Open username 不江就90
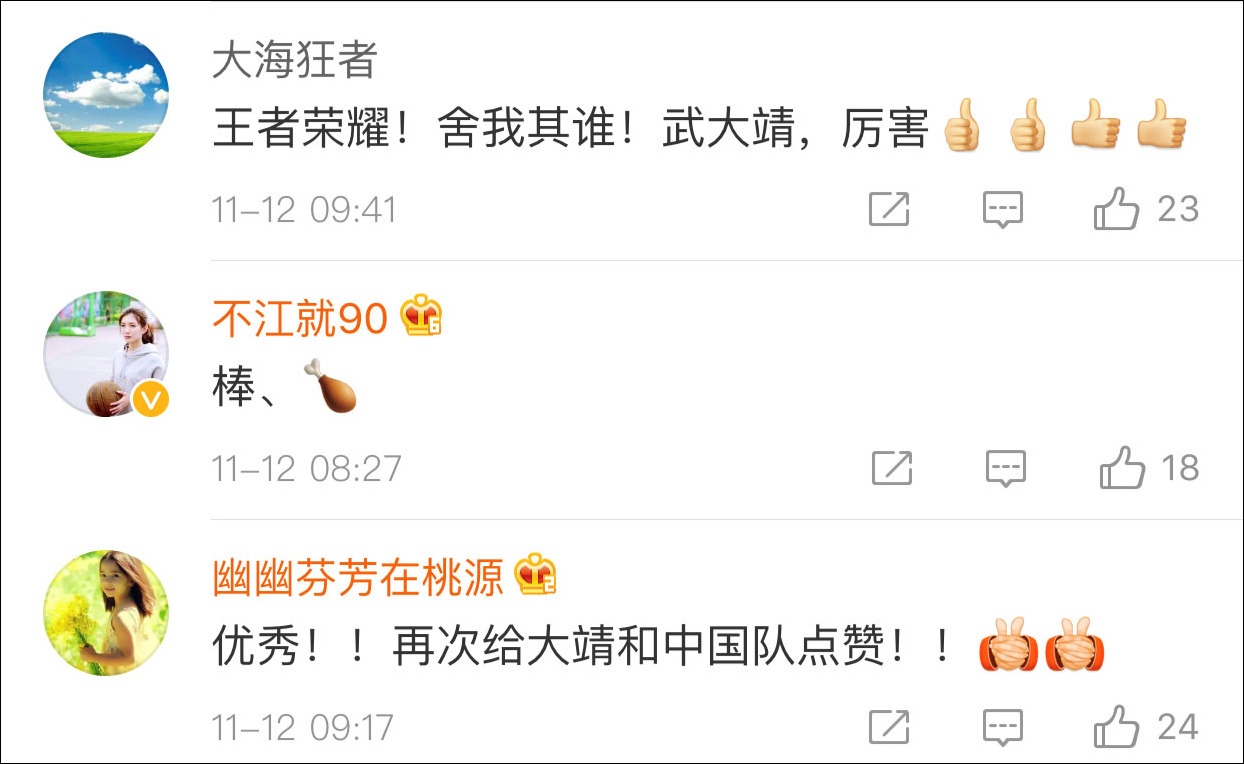 click(300, 319)
